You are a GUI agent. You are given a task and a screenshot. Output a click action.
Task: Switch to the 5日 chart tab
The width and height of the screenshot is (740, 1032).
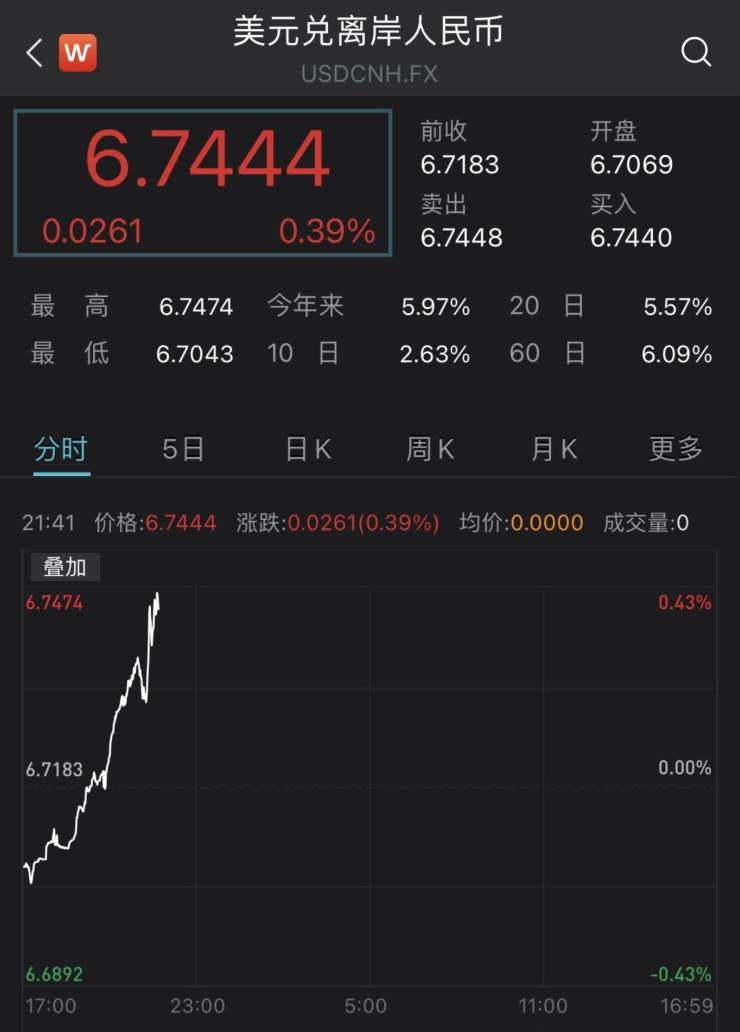(183, 450)
